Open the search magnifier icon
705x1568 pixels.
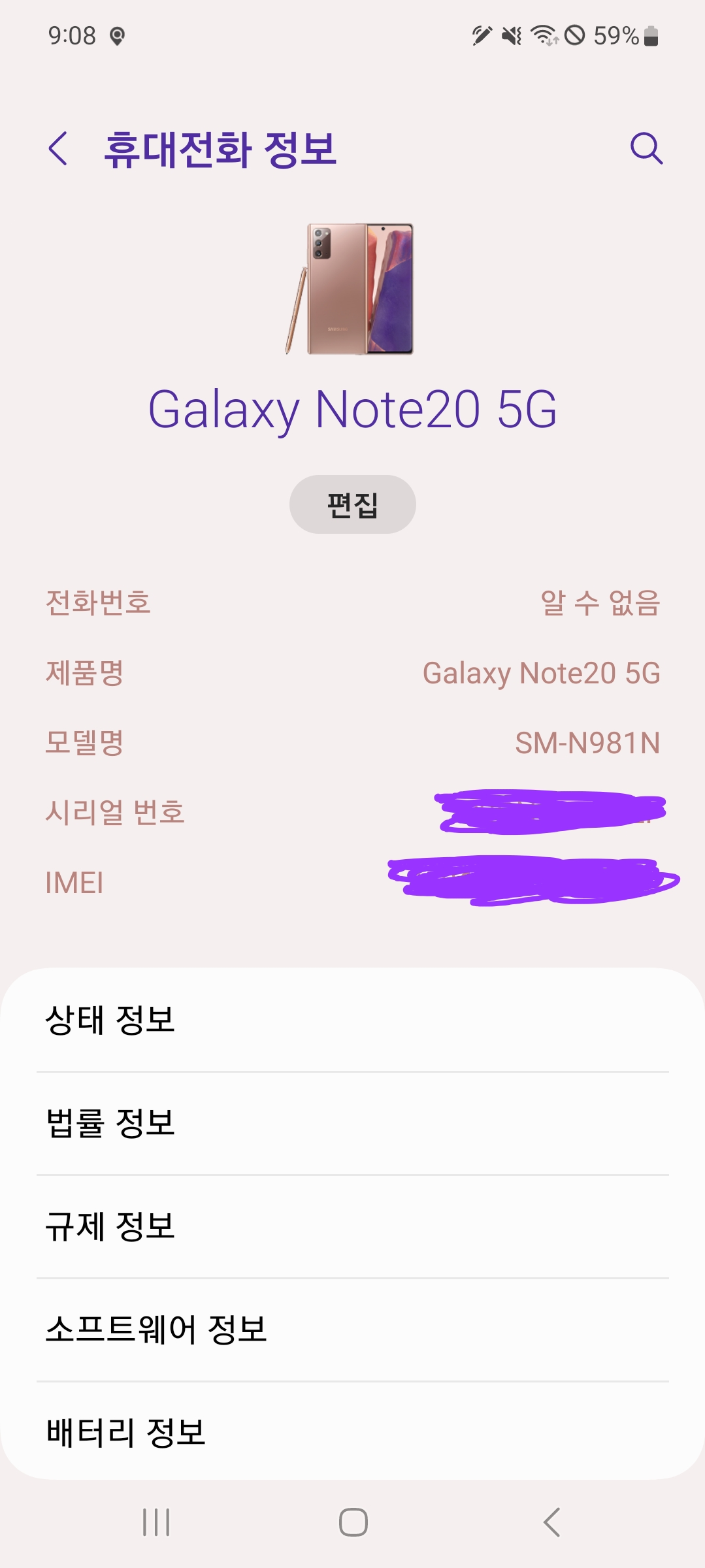click(x=646, y=148)
